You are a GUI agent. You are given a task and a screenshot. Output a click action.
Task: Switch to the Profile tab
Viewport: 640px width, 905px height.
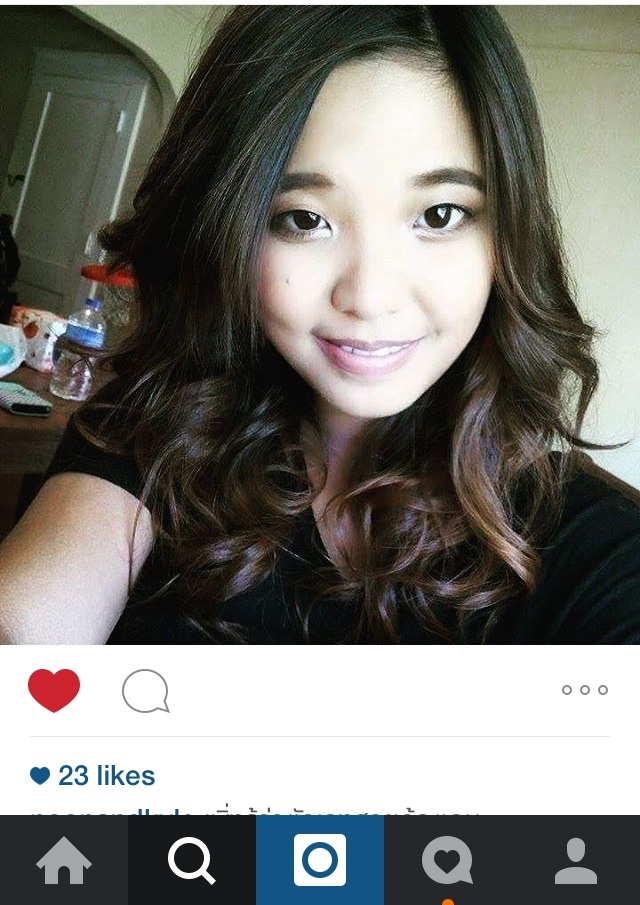[576, 860]
